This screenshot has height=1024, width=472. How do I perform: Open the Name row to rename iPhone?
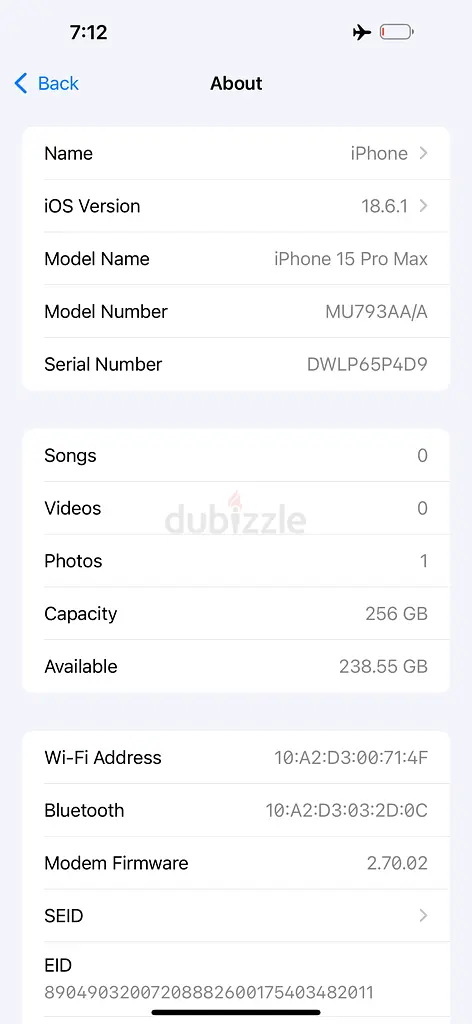coord(236,153)
